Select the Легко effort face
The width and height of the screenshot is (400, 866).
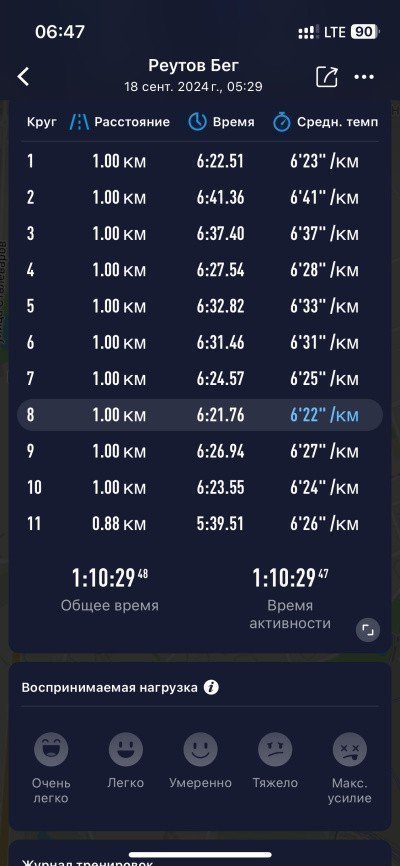click(x=126, y=761)
